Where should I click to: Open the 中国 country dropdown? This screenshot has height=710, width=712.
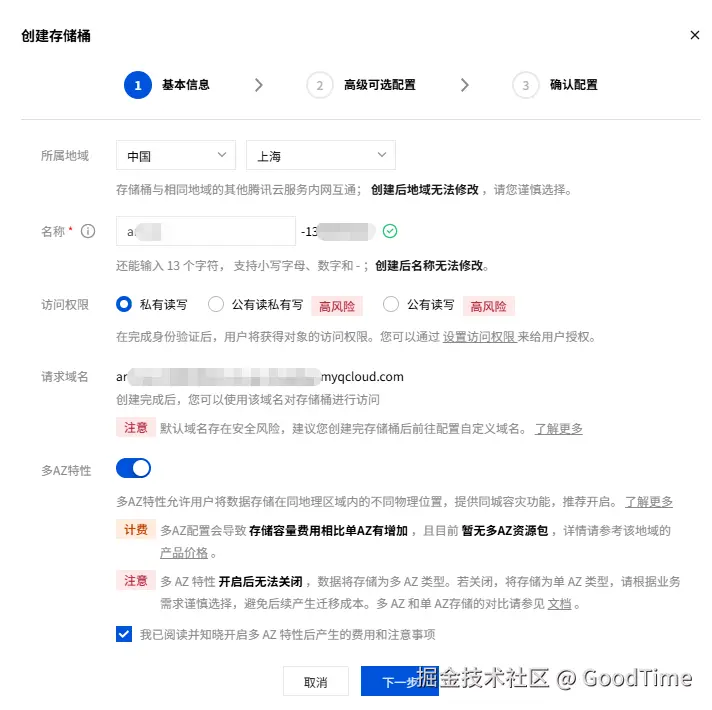pyautogui.click(x=176, y=156)
